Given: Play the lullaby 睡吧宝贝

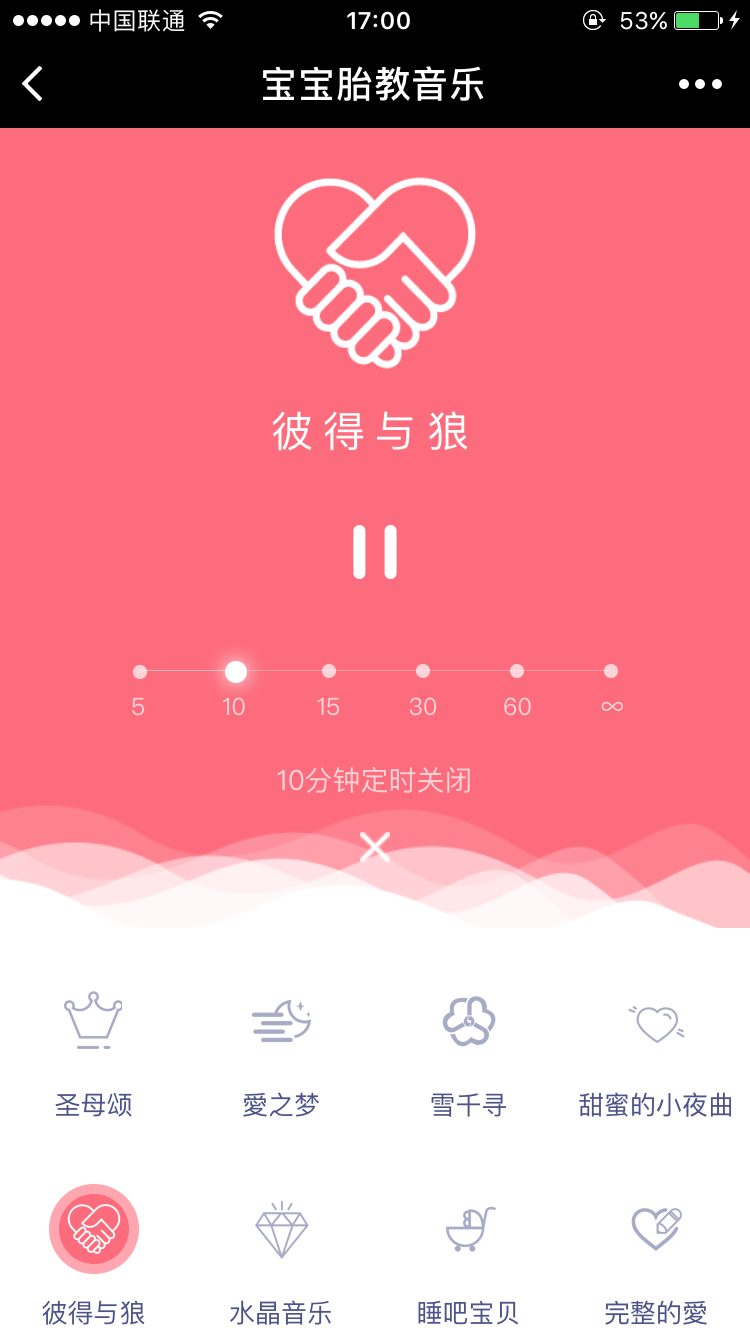Looking at the screenshot, I should 469,1229.
